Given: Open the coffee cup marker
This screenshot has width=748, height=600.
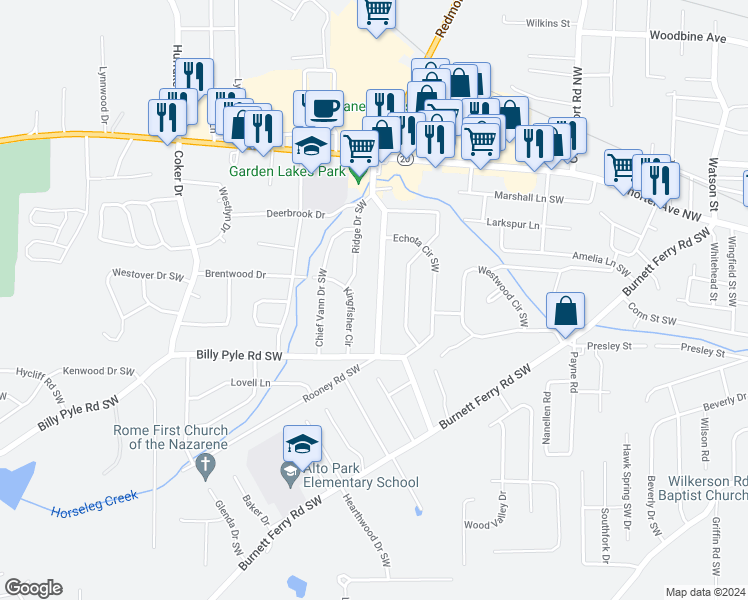Looking at the screenshot, I should (x=324, y=110).
